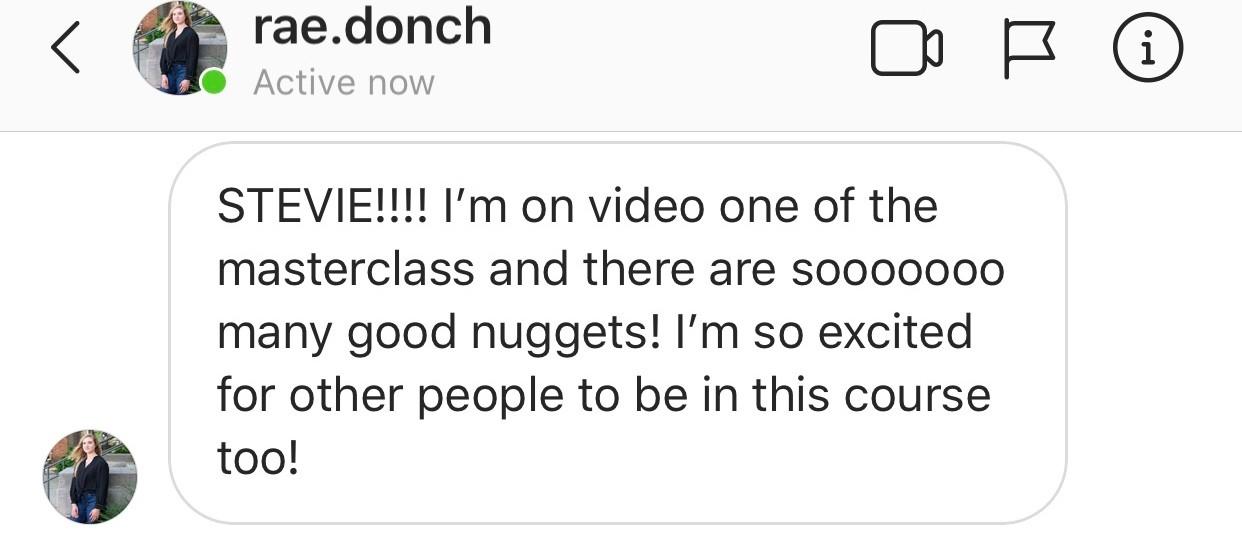1242x533 pixels.
Task: Open rae.donch profile from the header
Action: [371, 28]
